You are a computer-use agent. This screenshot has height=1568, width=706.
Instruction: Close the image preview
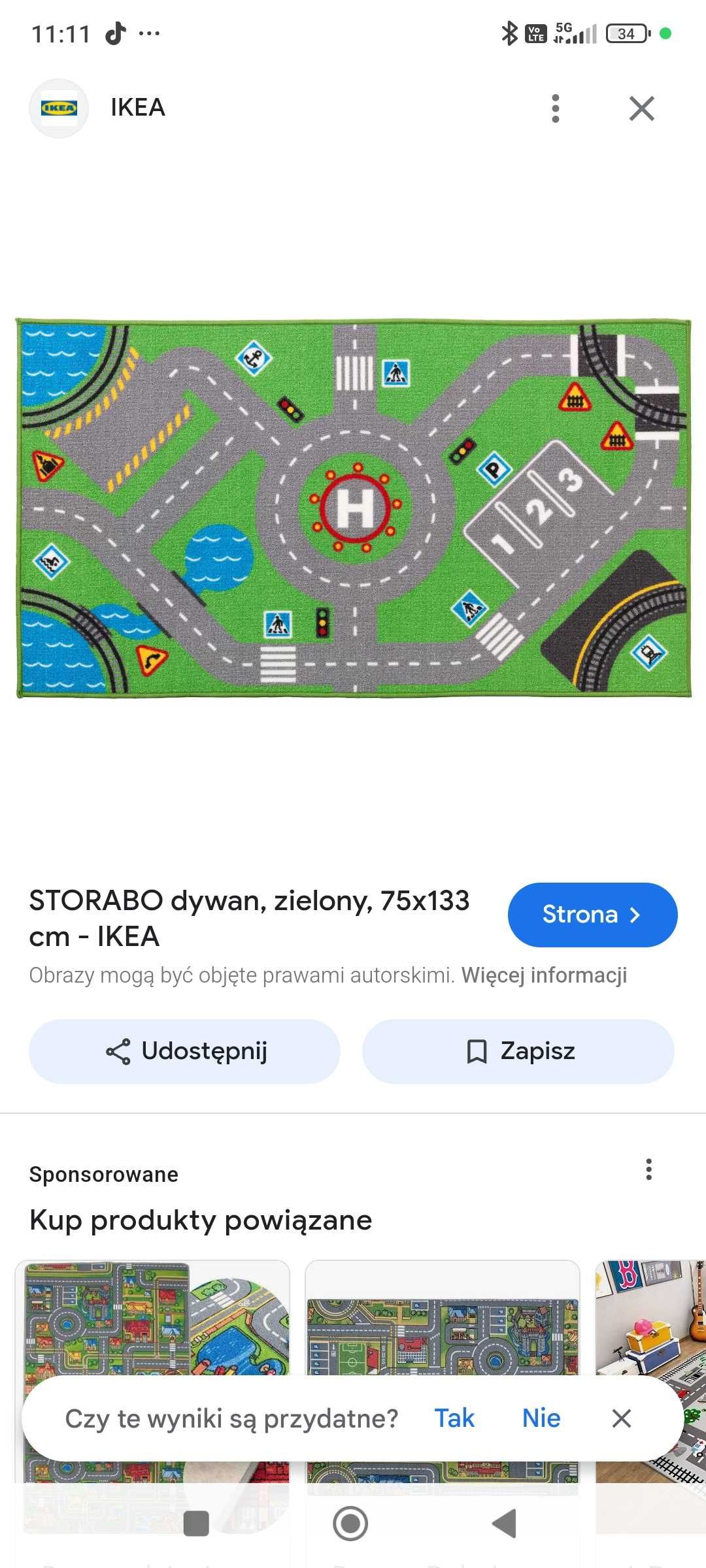coord(641,108)
